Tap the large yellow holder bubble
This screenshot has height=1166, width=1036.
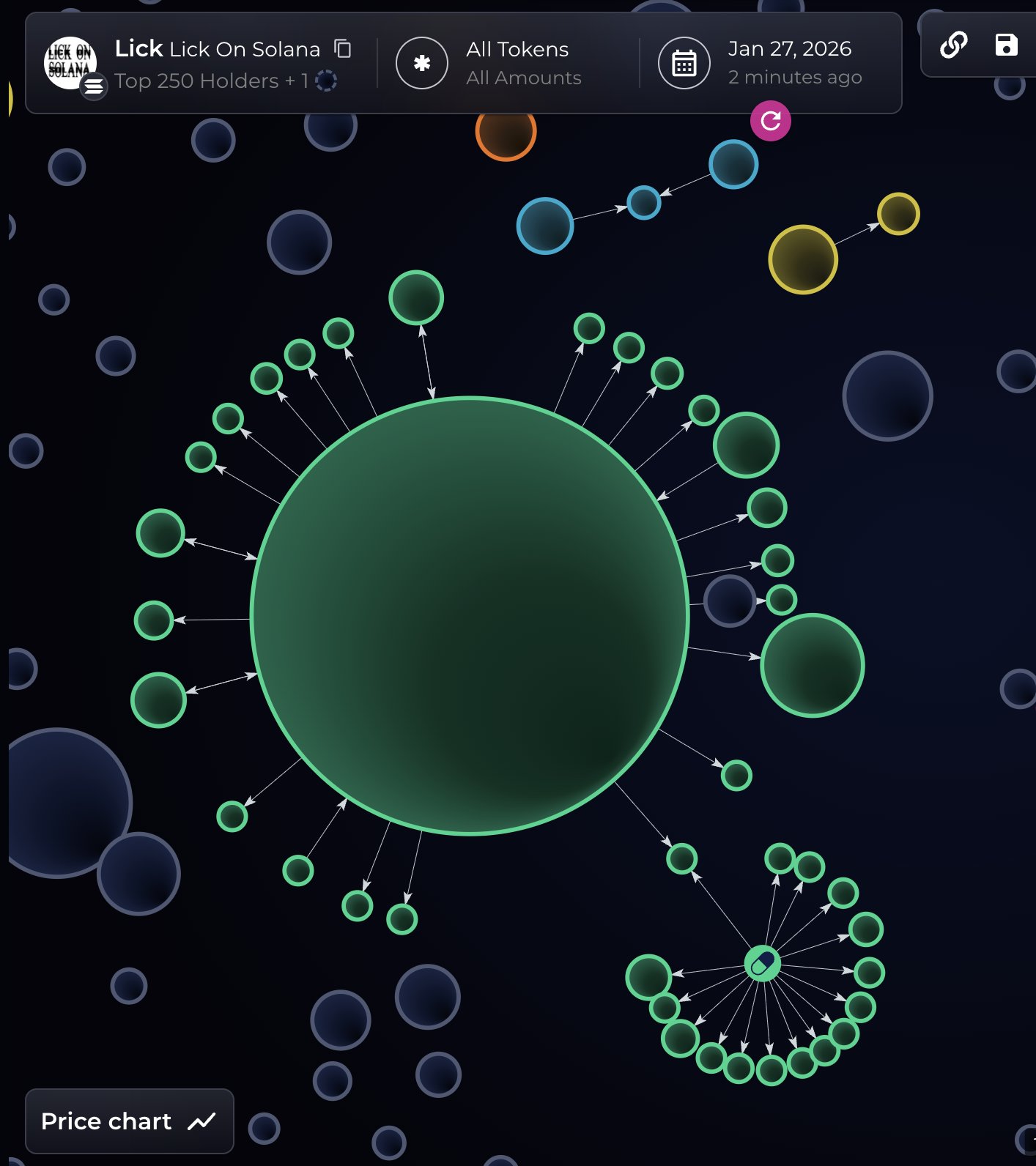[x=802, y=259]
